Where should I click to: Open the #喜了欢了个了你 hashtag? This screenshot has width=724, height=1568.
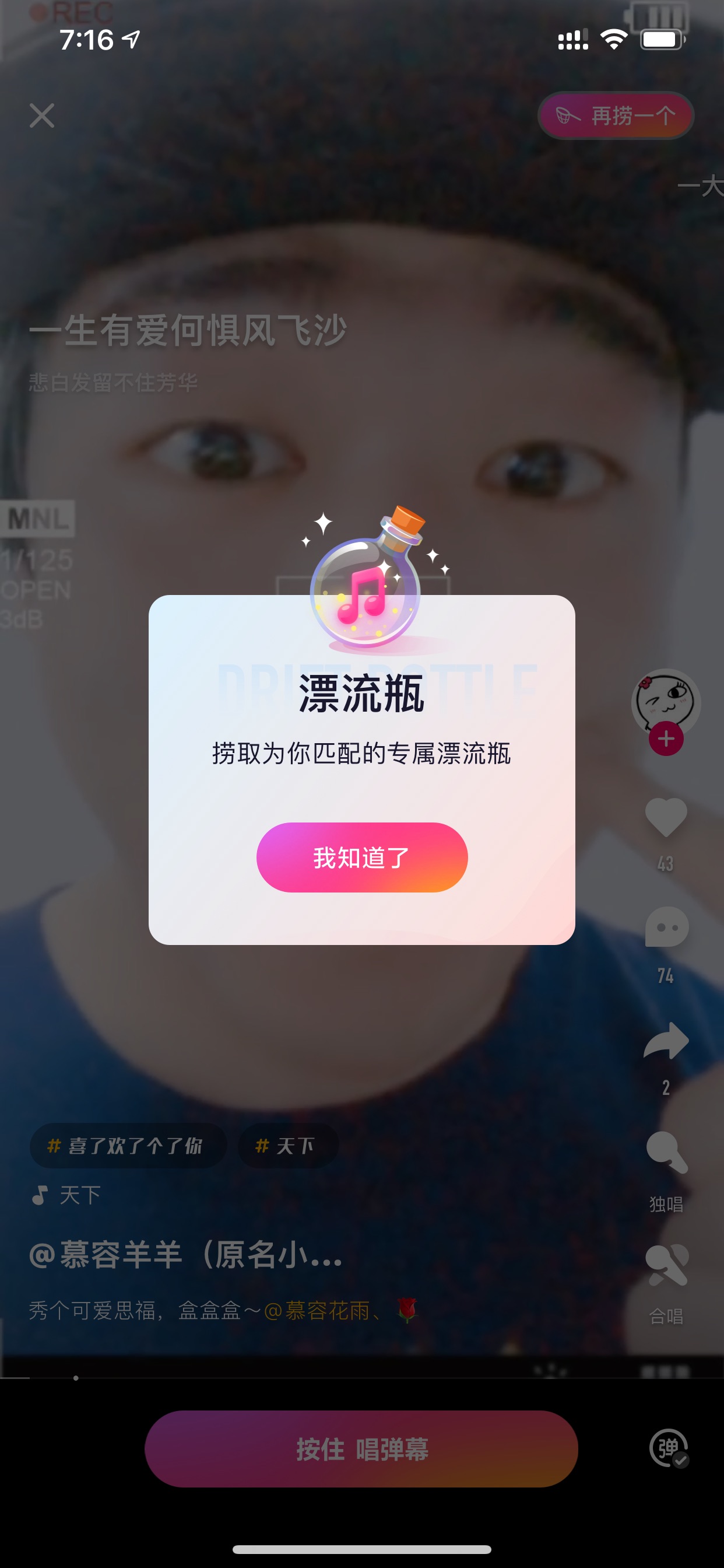coord(128,1146)
